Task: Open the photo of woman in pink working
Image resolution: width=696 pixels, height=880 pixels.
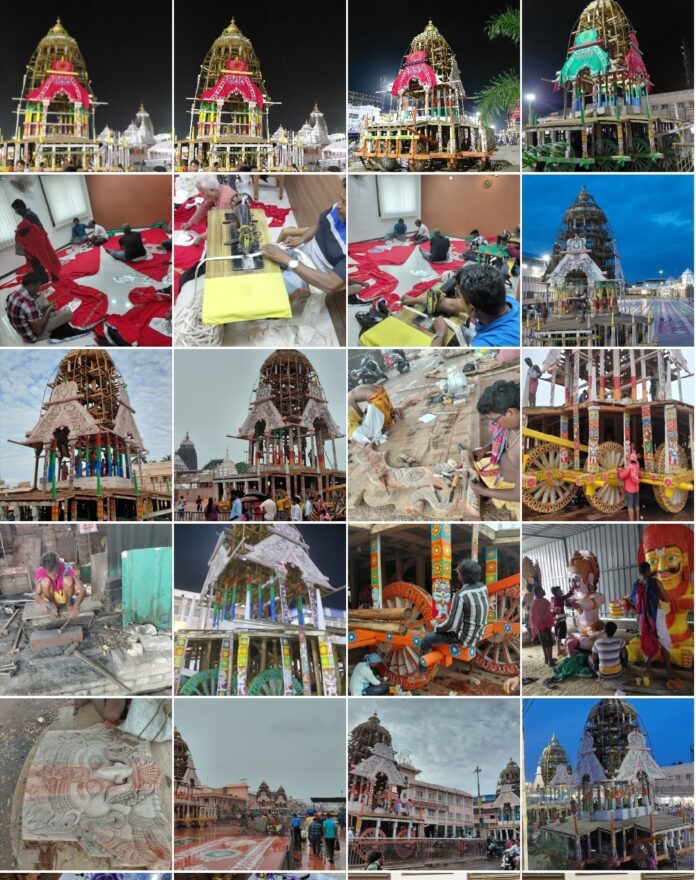Action: 86,608
